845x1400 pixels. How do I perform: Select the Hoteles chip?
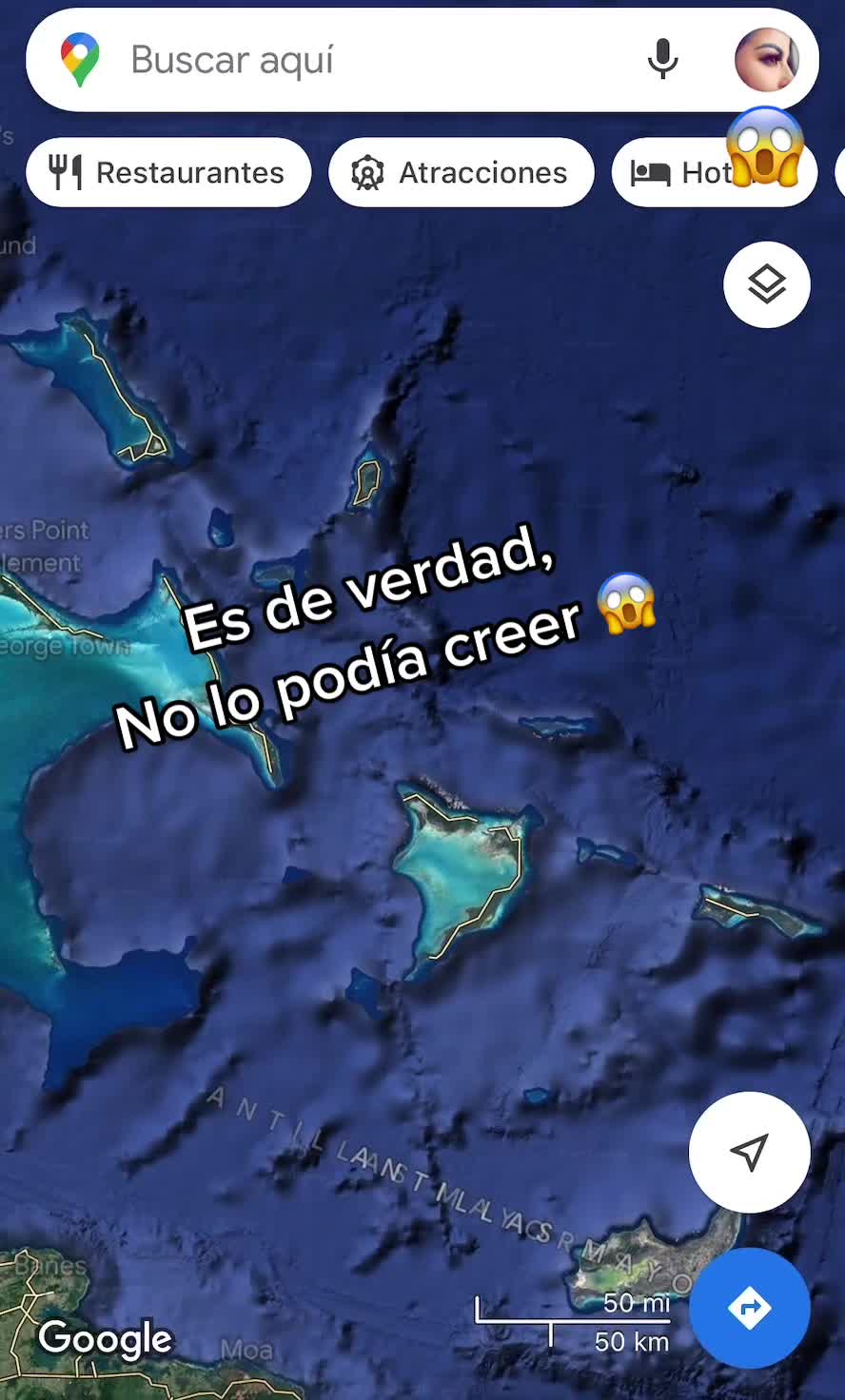coord(714,172)
